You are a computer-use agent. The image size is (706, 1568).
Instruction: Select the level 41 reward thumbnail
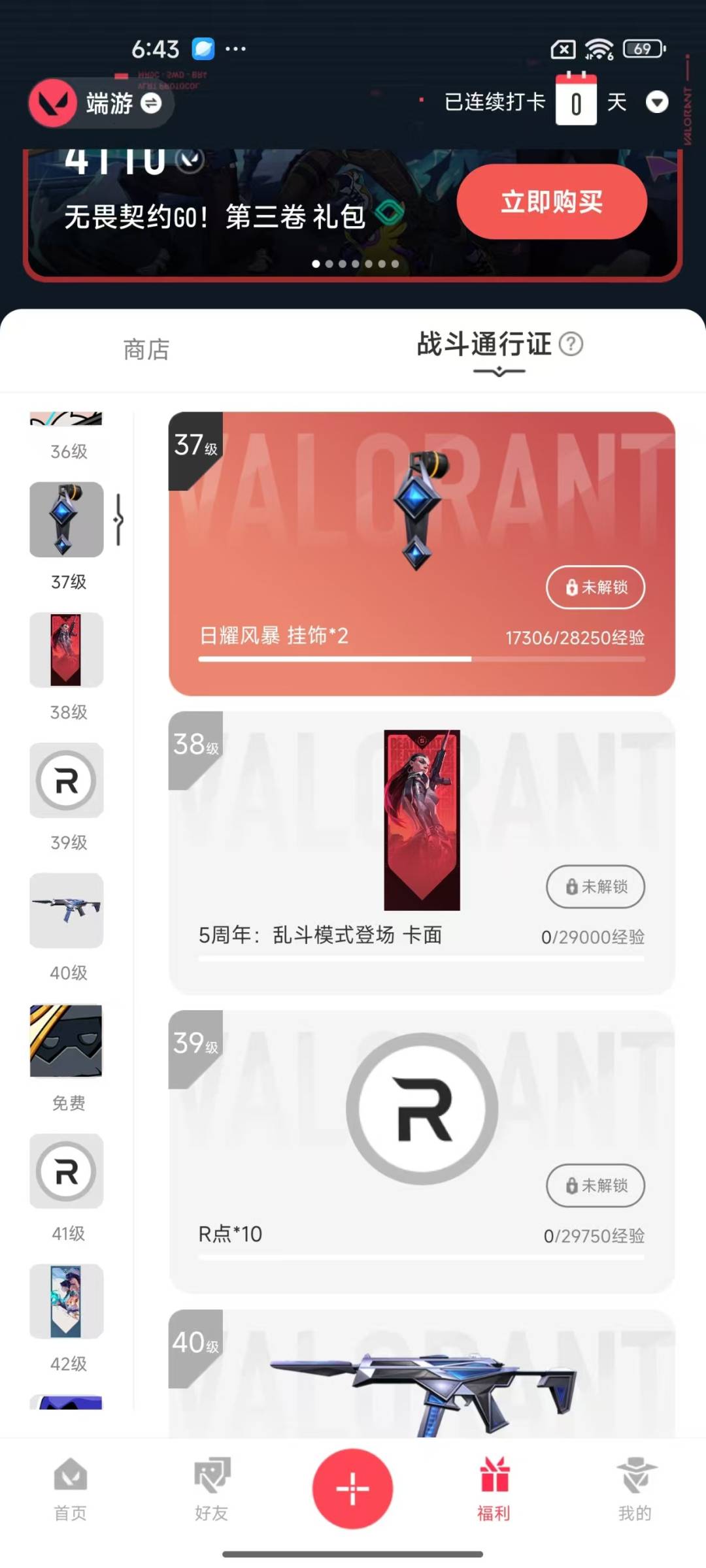(x=67, y=1171)
